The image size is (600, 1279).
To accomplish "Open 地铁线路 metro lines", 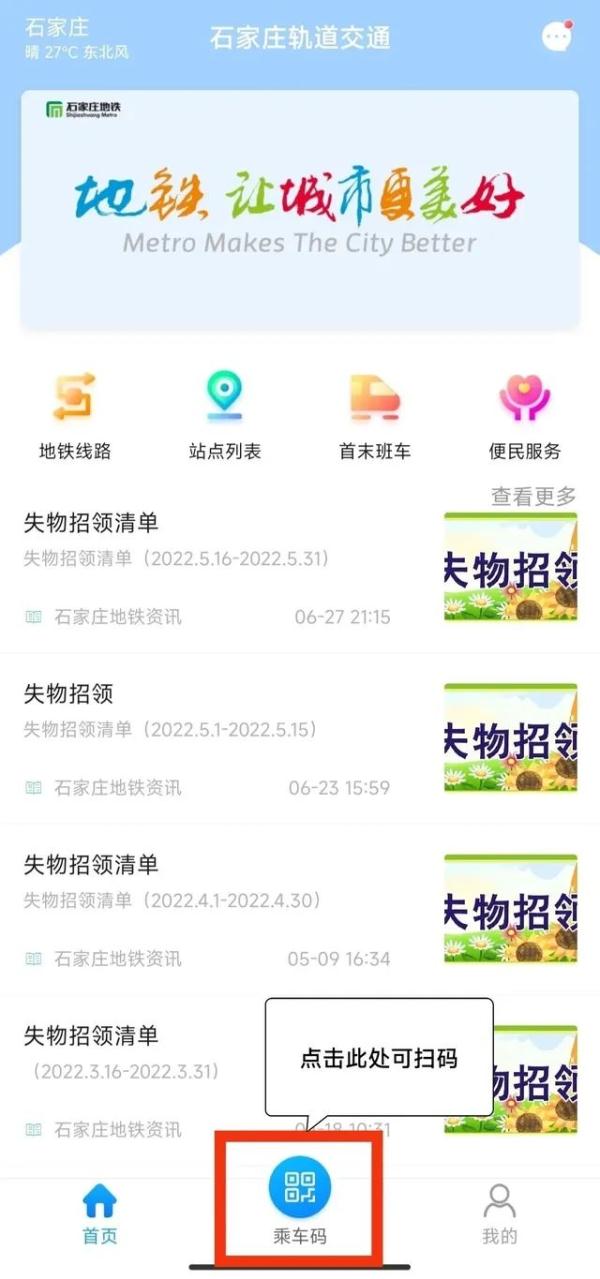I will pos(75,416).
